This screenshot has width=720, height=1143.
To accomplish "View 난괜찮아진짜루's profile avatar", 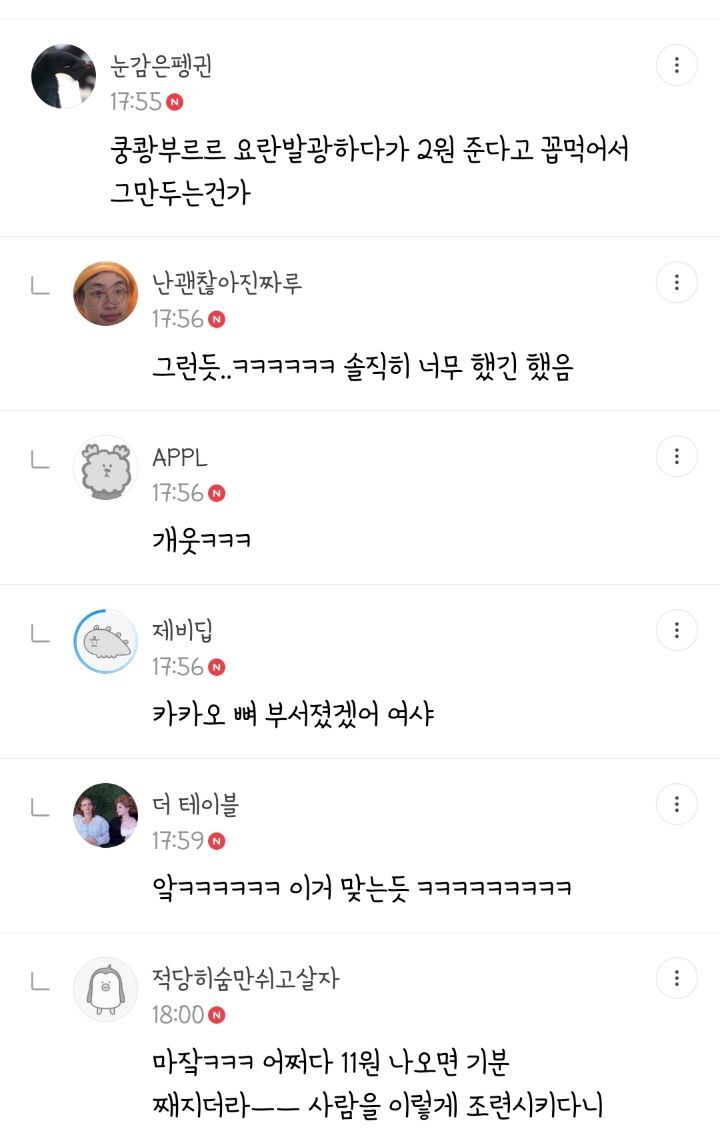I will point(106,294).
